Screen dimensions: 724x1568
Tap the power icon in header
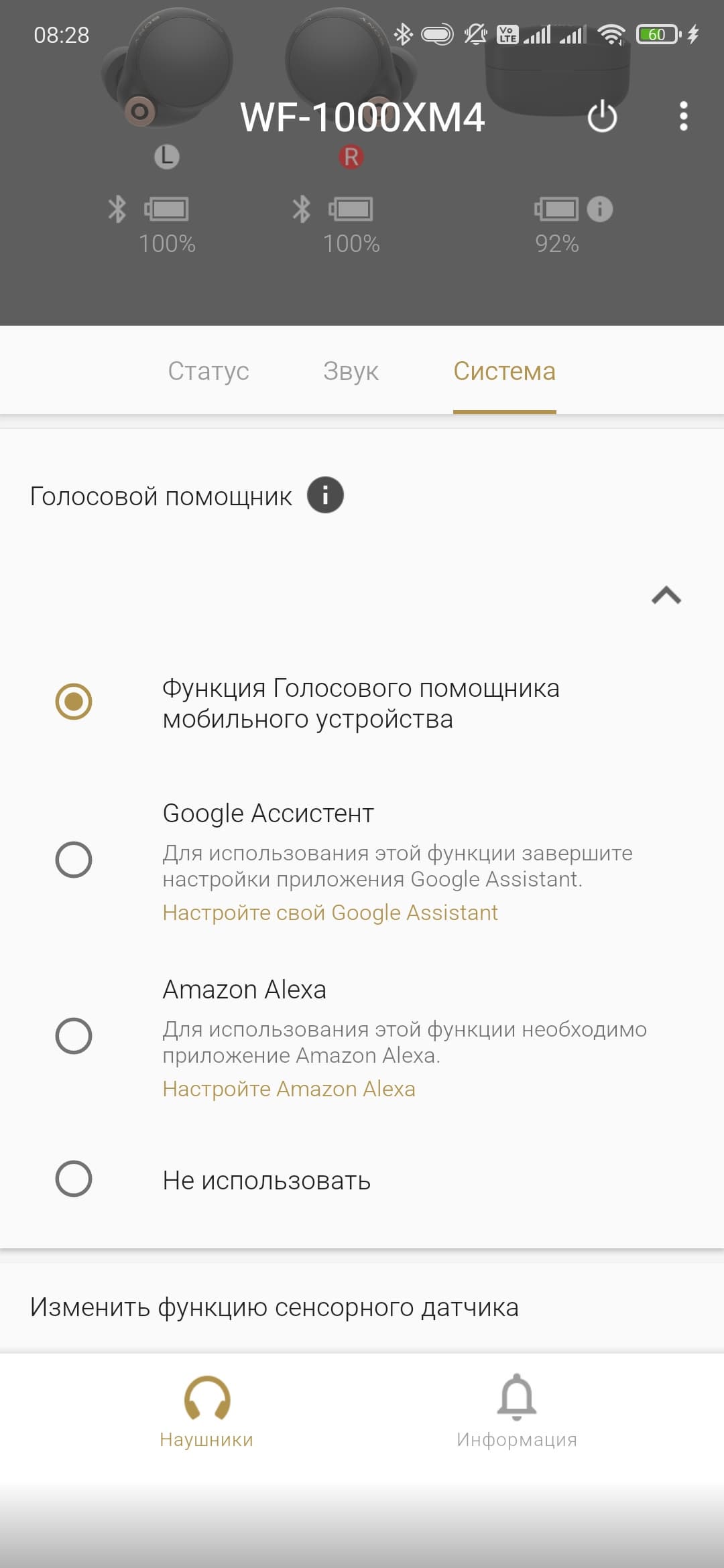602,117
